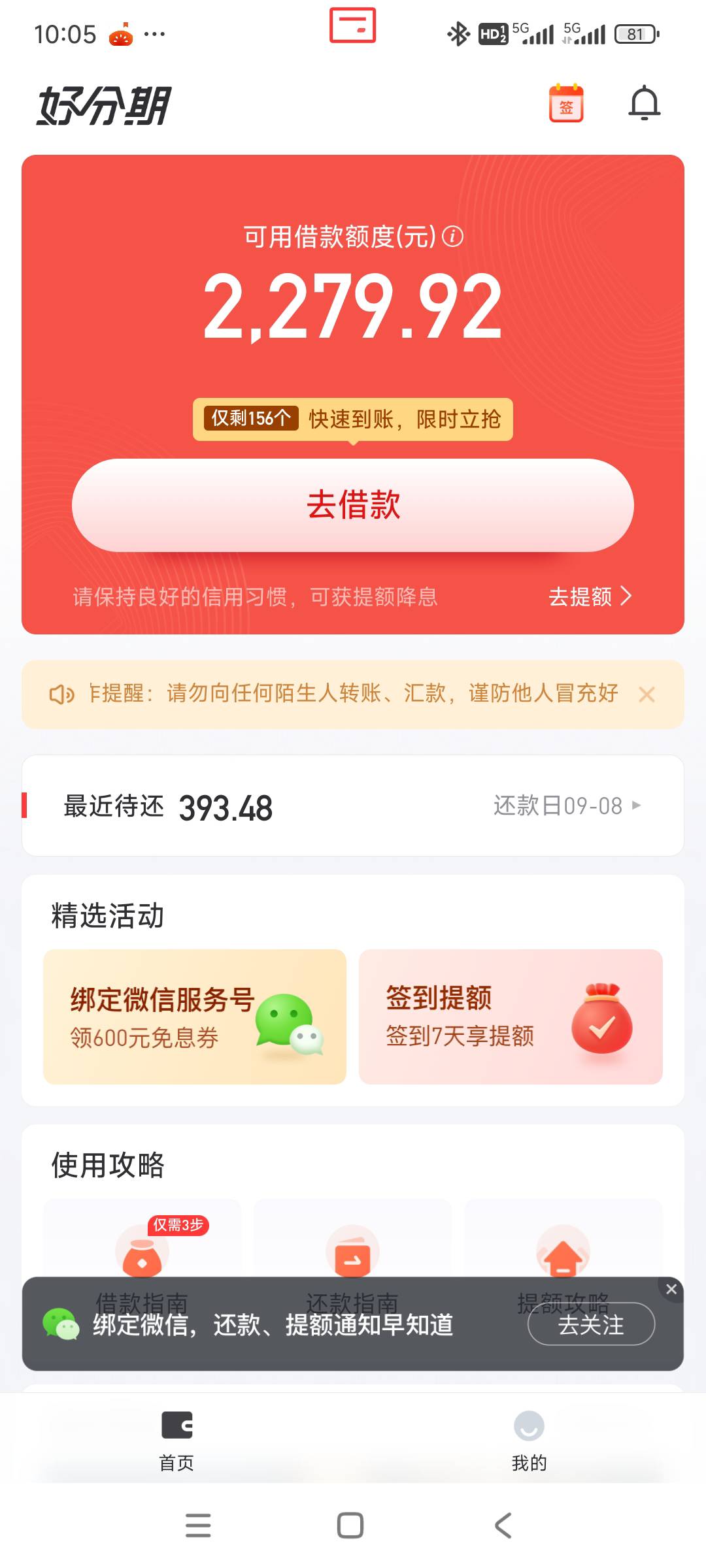Open the system recent apps menu
The width and height of the screenshot is (706, 1568).
pyautogui.click(x=198, y=1526)
